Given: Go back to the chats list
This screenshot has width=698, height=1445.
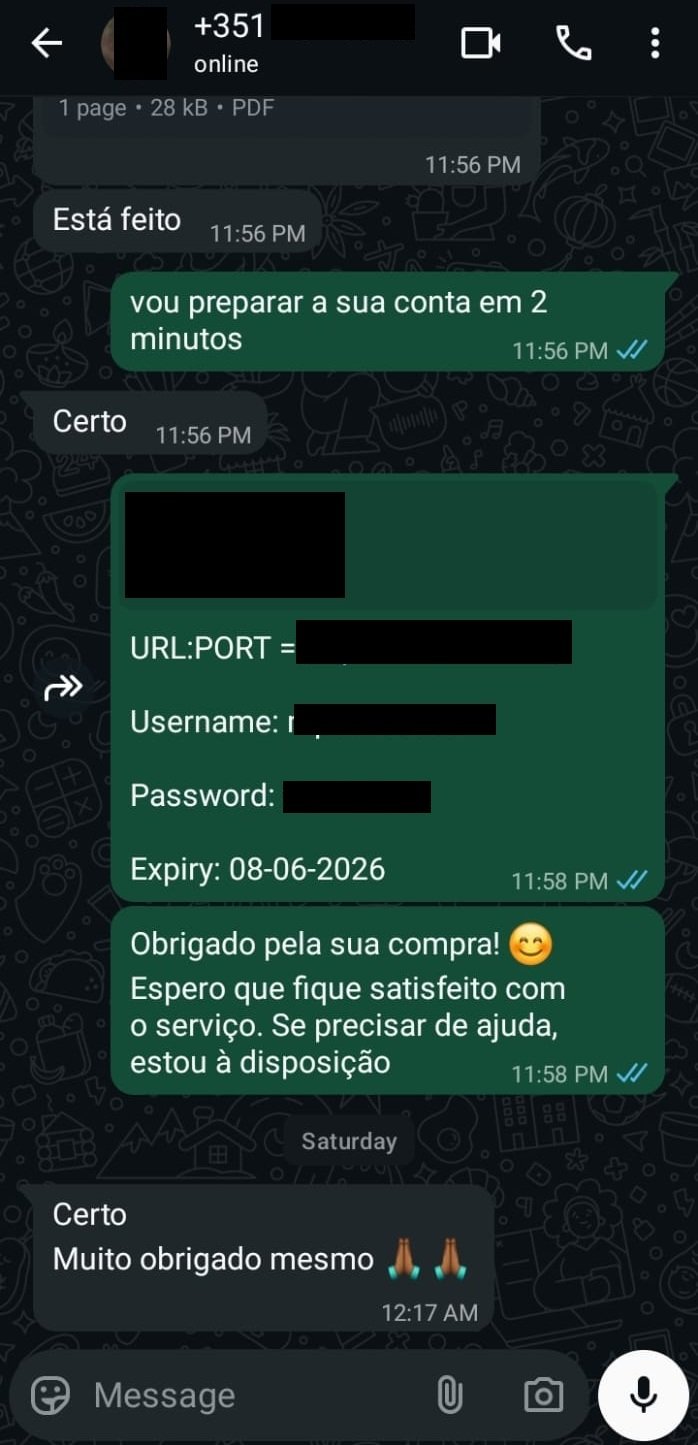Looking at the screenshot, I should click(x=46, y=43).
